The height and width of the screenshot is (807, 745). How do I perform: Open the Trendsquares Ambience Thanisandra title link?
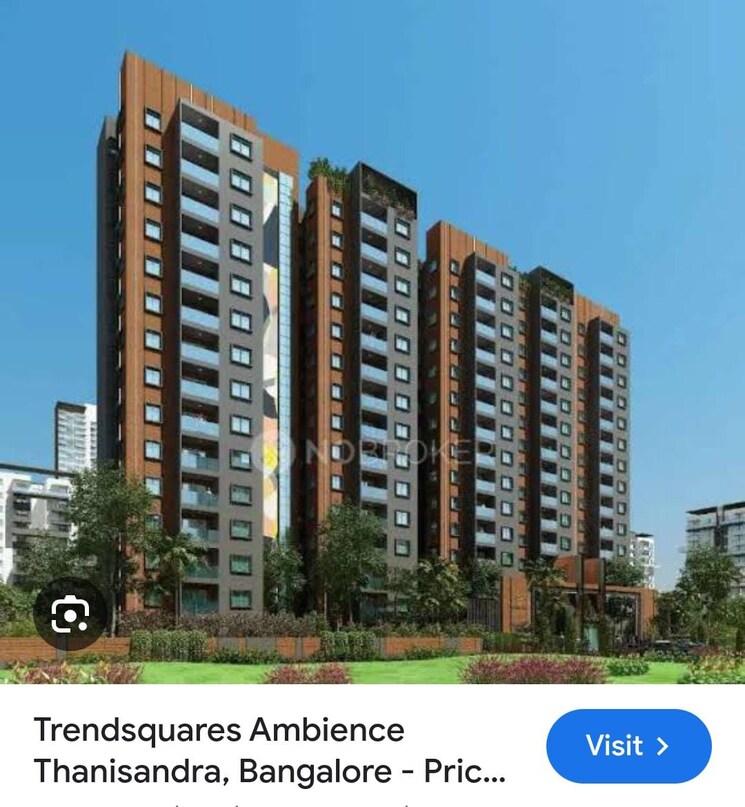pyautogui.click(x=270, y=751)
